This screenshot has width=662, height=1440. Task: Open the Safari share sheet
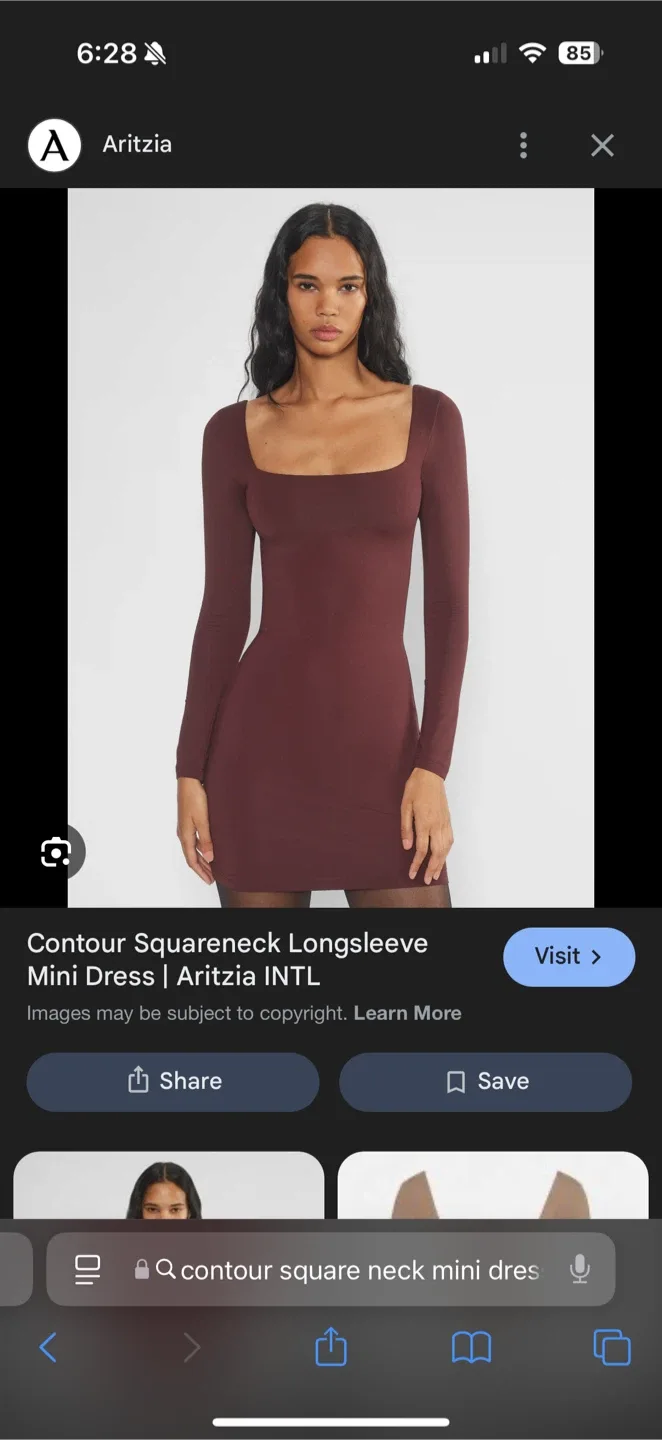click(331, 1346)
